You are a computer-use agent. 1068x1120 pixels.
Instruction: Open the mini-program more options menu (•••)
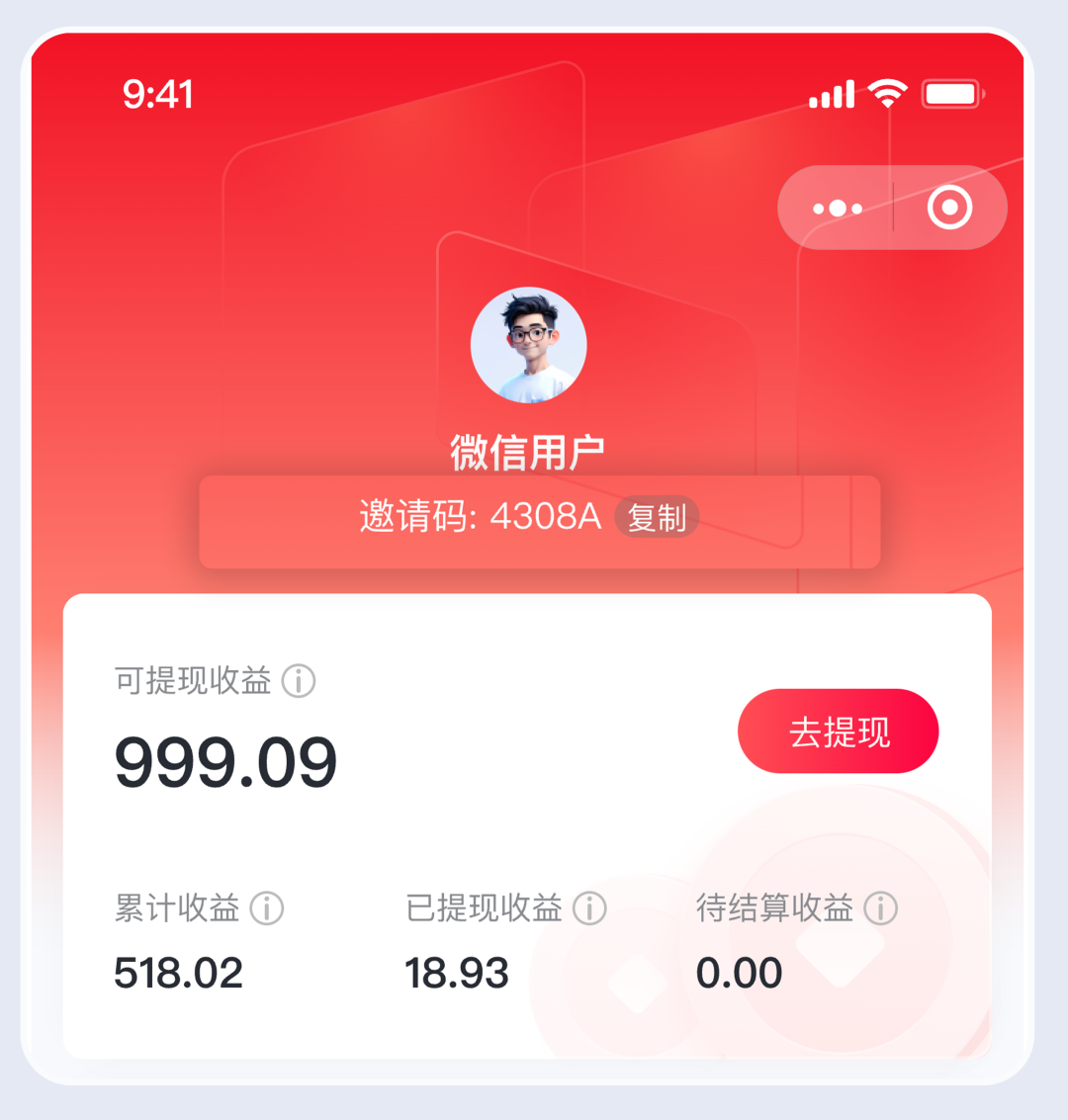[x=836, y=208]
